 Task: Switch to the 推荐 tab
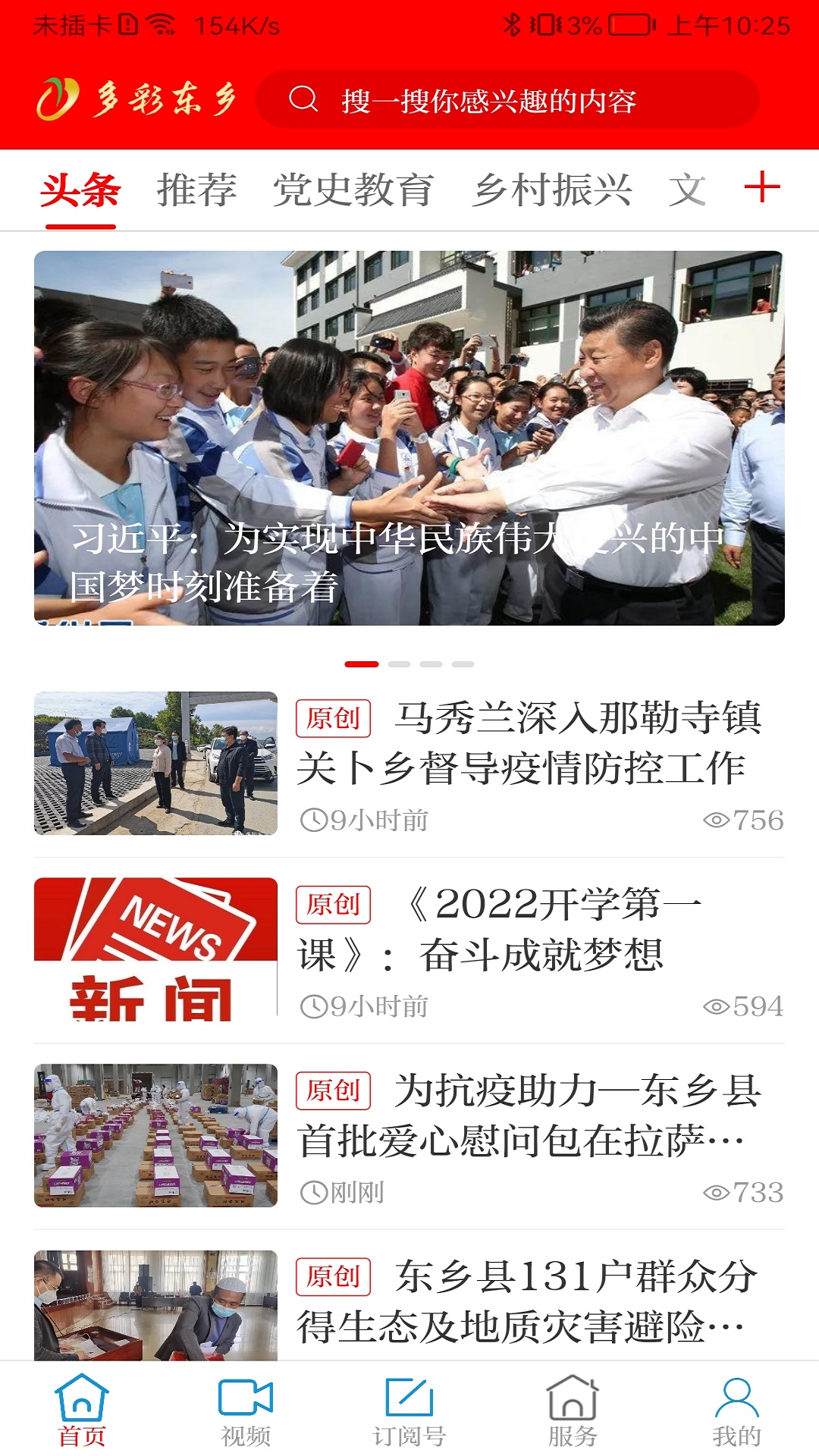(196, 190)
